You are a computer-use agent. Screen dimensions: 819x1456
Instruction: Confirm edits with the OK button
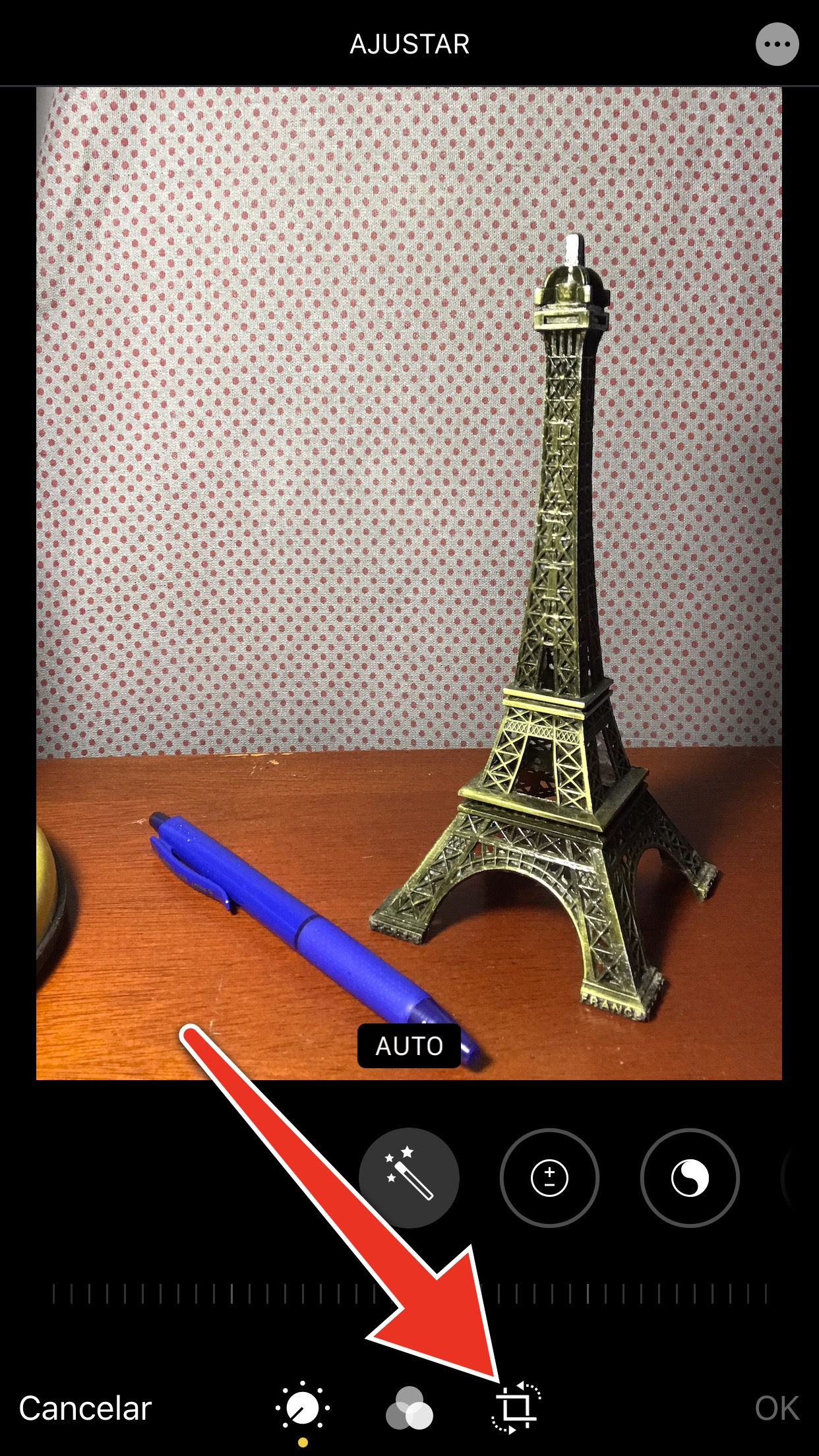point(777,1408)
